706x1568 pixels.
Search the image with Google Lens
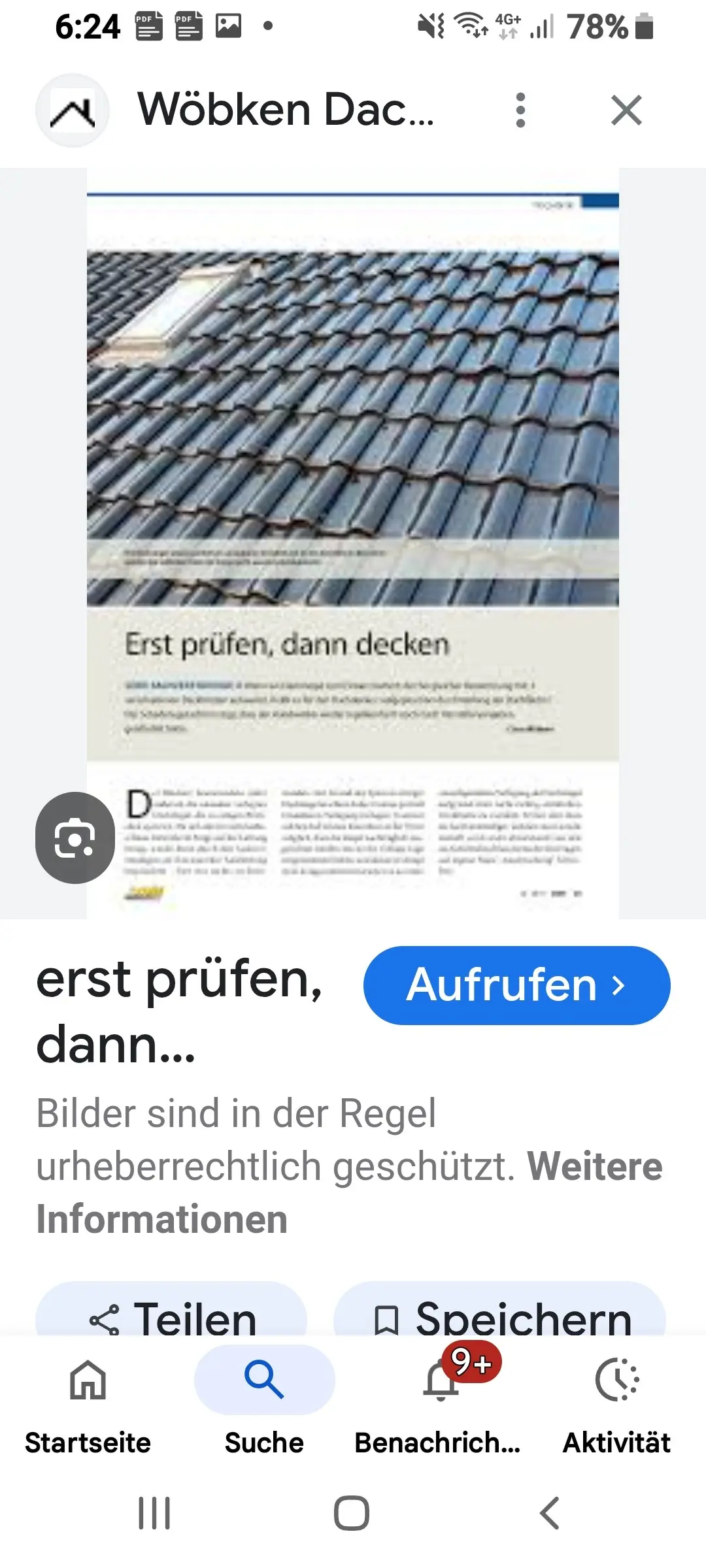click(x=75, y=838)
